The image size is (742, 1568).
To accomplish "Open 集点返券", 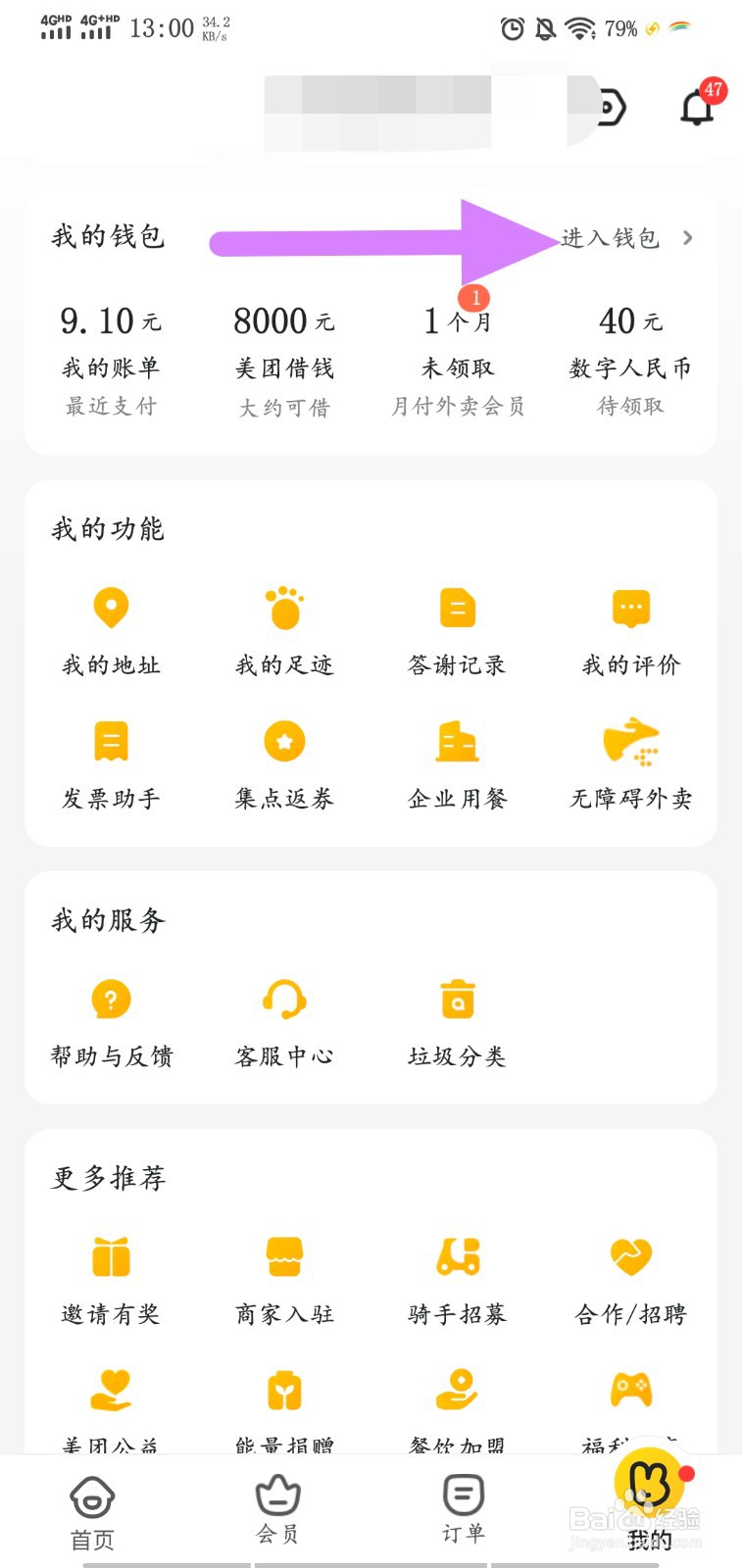I will [284, 766].
